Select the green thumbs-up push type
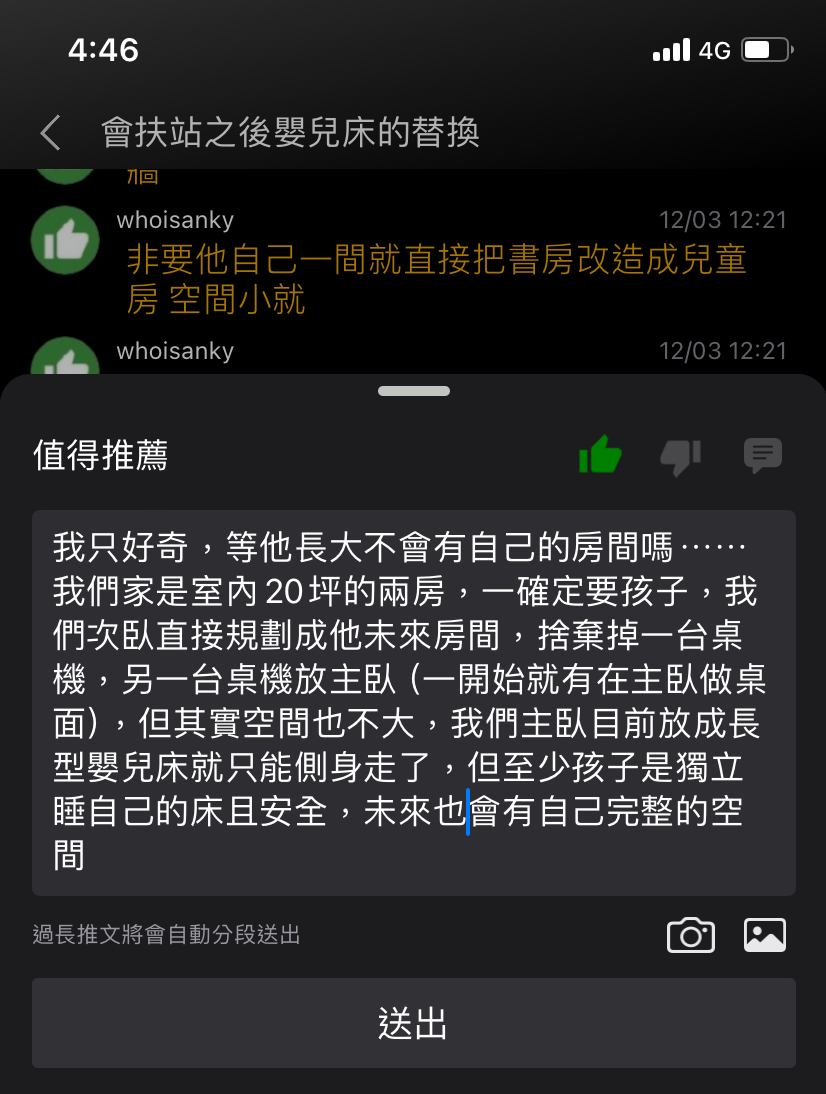 coord(600,456)
